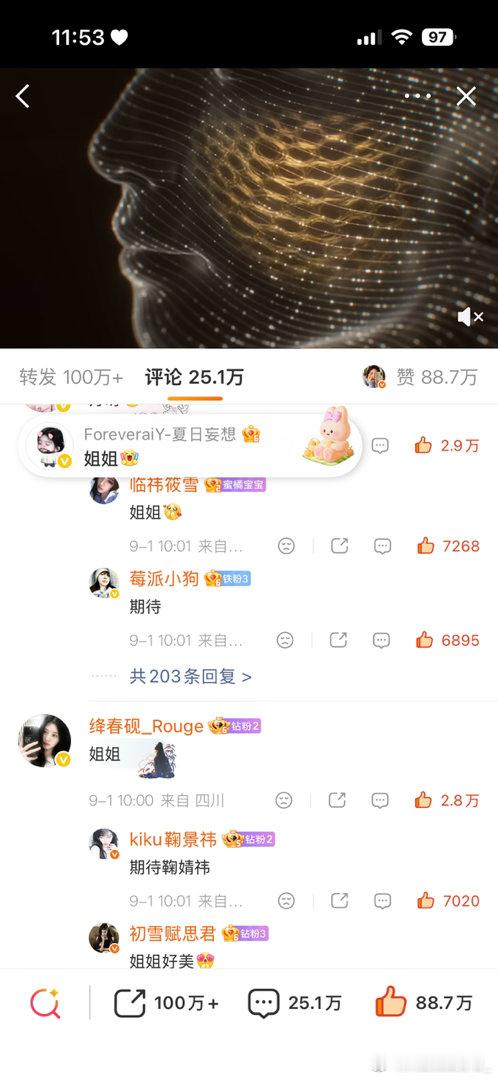The image size is (498, 1080).
Task: Open the 赞 88.7万 likes tab
Action: 420,377
